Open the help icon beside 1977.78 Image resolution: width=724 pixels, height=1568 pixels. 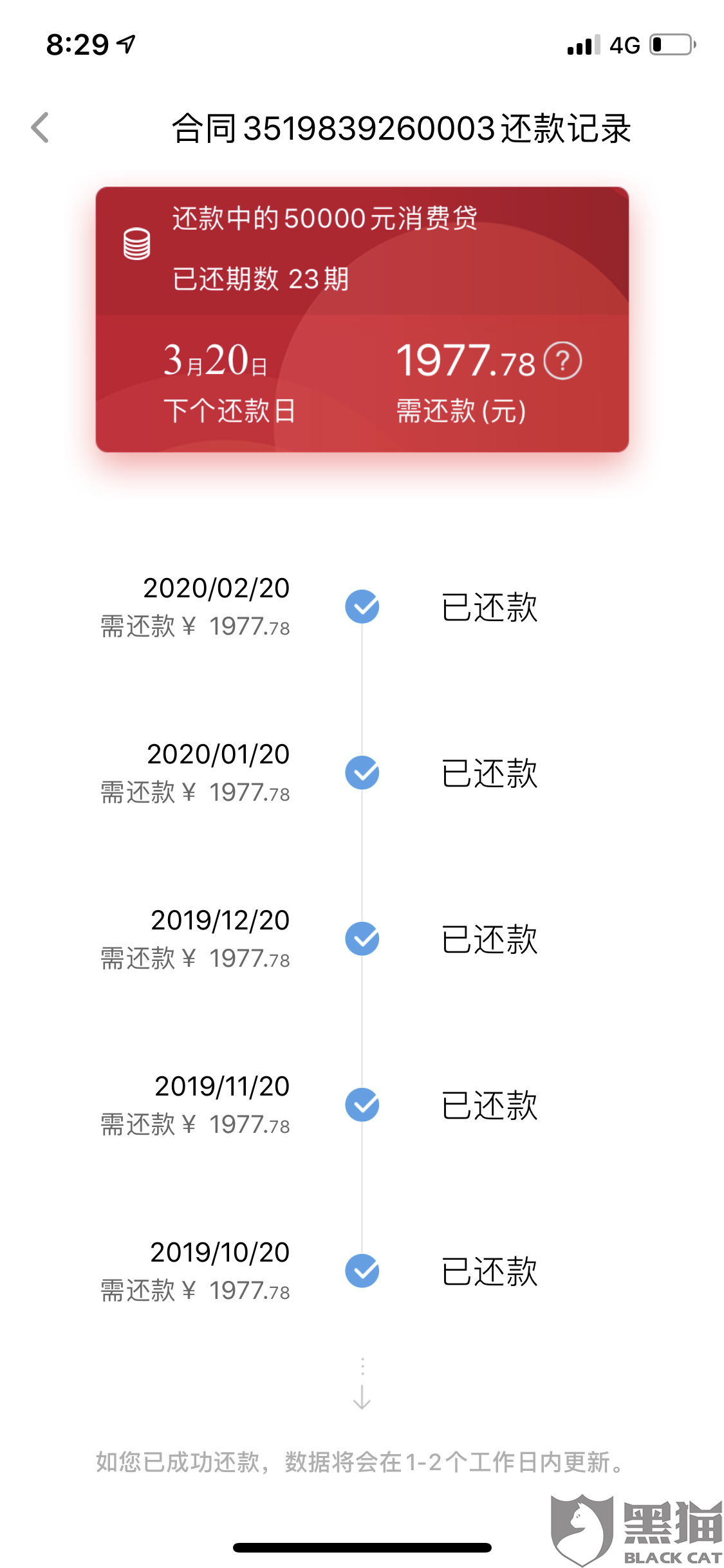562,361
